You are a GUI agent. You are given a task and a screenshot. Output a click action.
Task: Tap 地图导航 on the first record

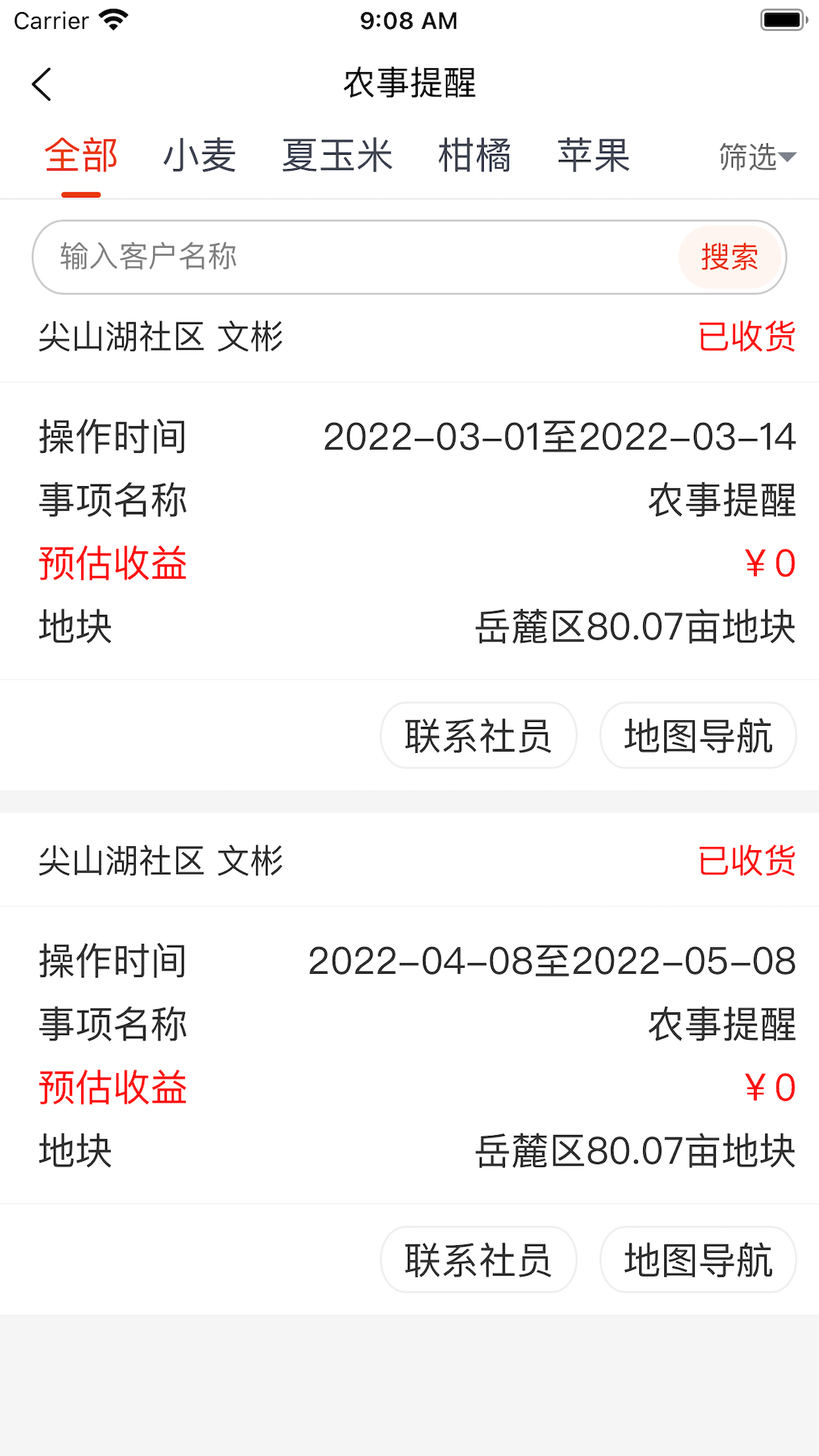point(698,734)
